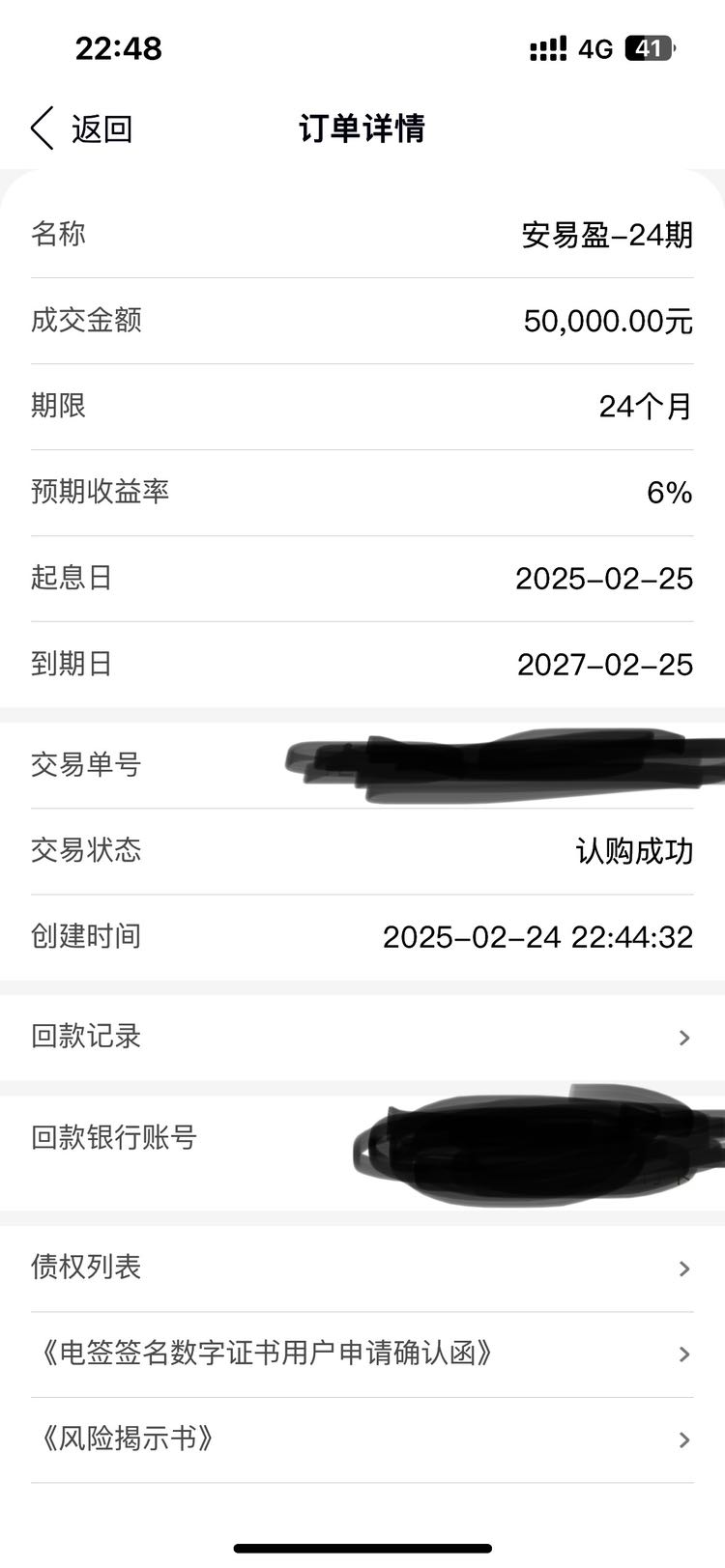Open 《电签签名数字证书用户申请确认函》

click(362, 1354)
